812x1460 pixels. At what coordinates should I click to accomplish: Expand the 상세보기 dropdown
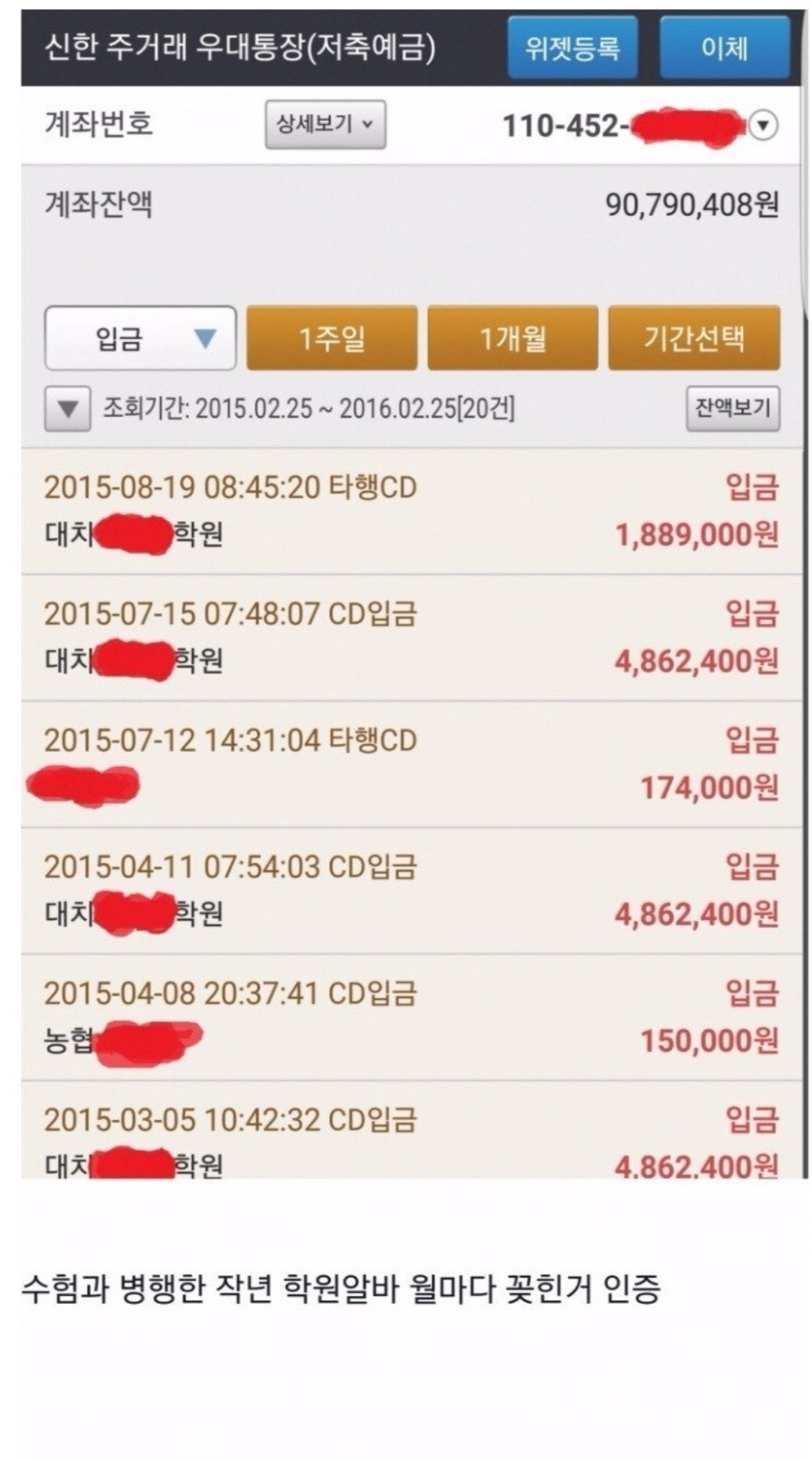pyautogui.click(x=325, y=124)
